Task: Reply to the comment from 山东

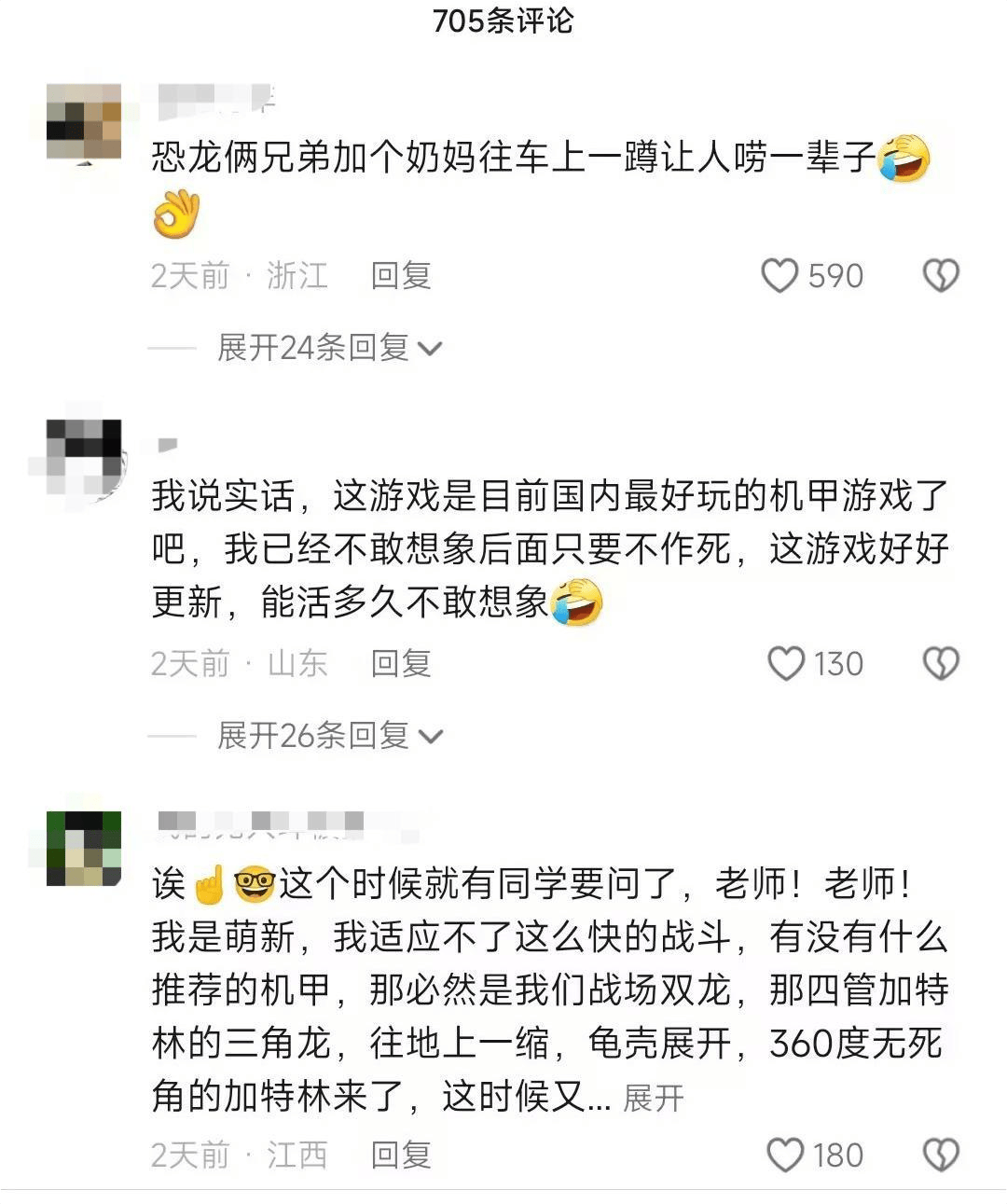Action: pyautogui.click(x=400, y=664)
